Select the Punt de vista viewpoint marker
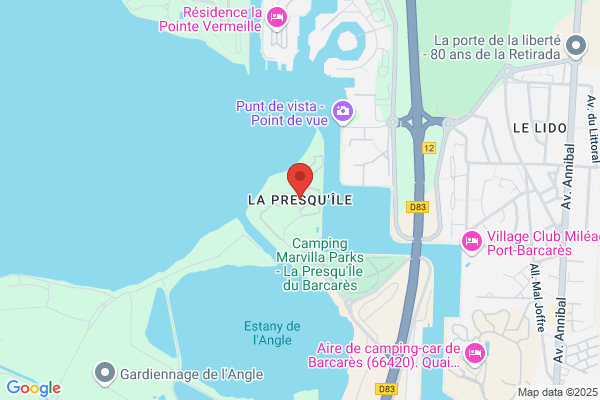Image resolution: width=600 pixels, height=400 pixels. pos(343,111)
